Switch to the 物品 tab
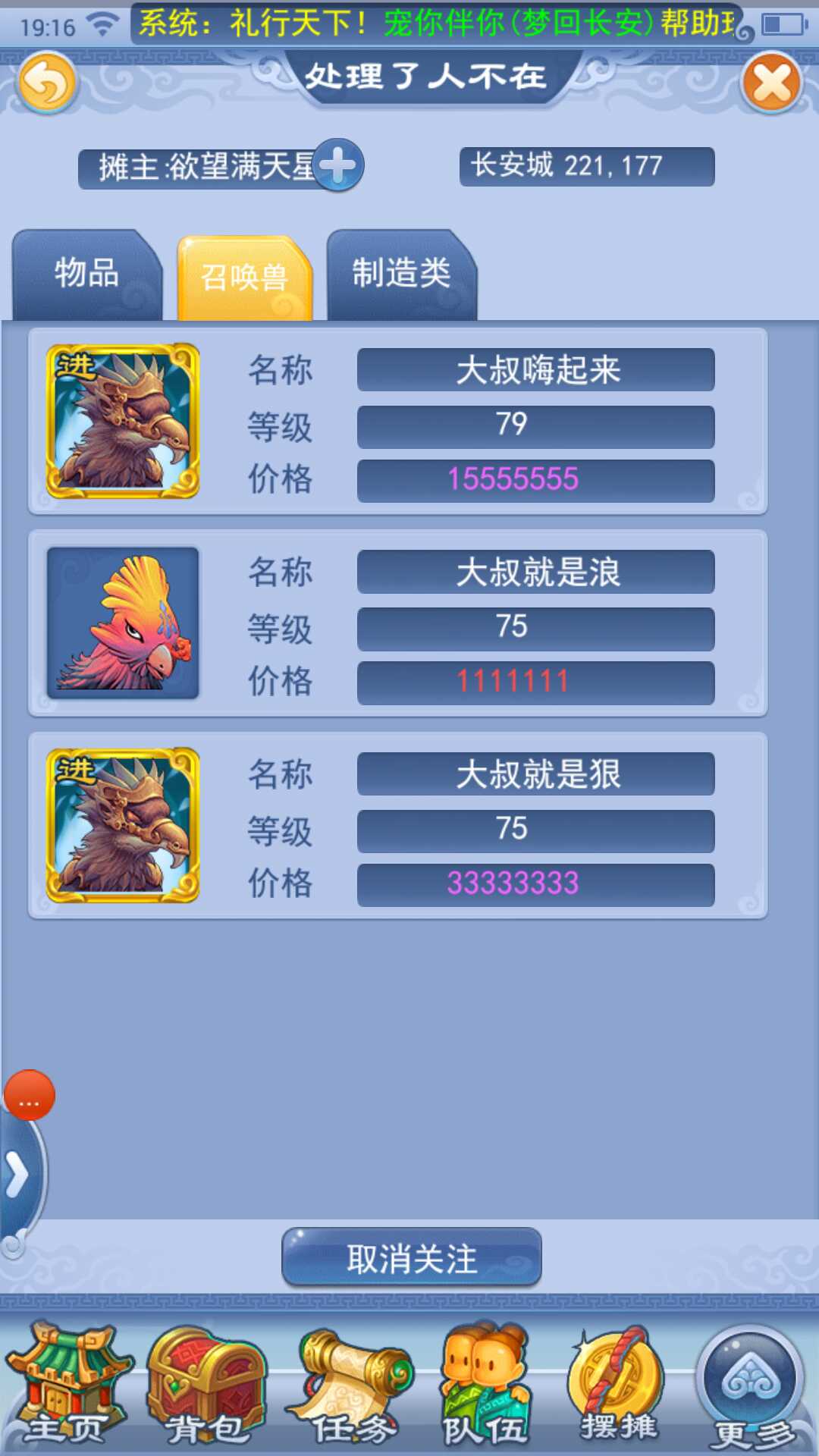 86,274
